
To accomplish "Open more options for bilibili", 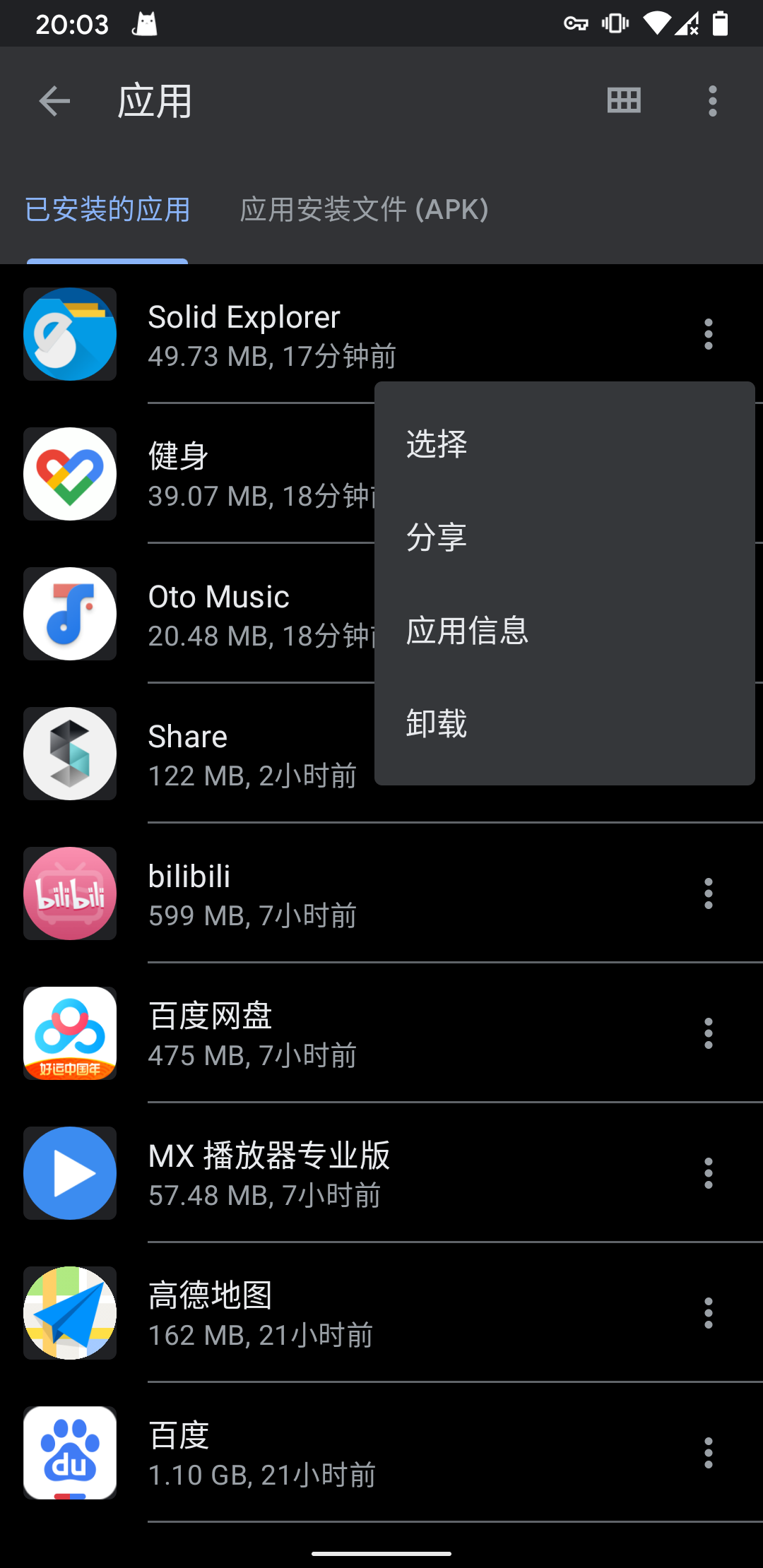I will click(708, 893).
